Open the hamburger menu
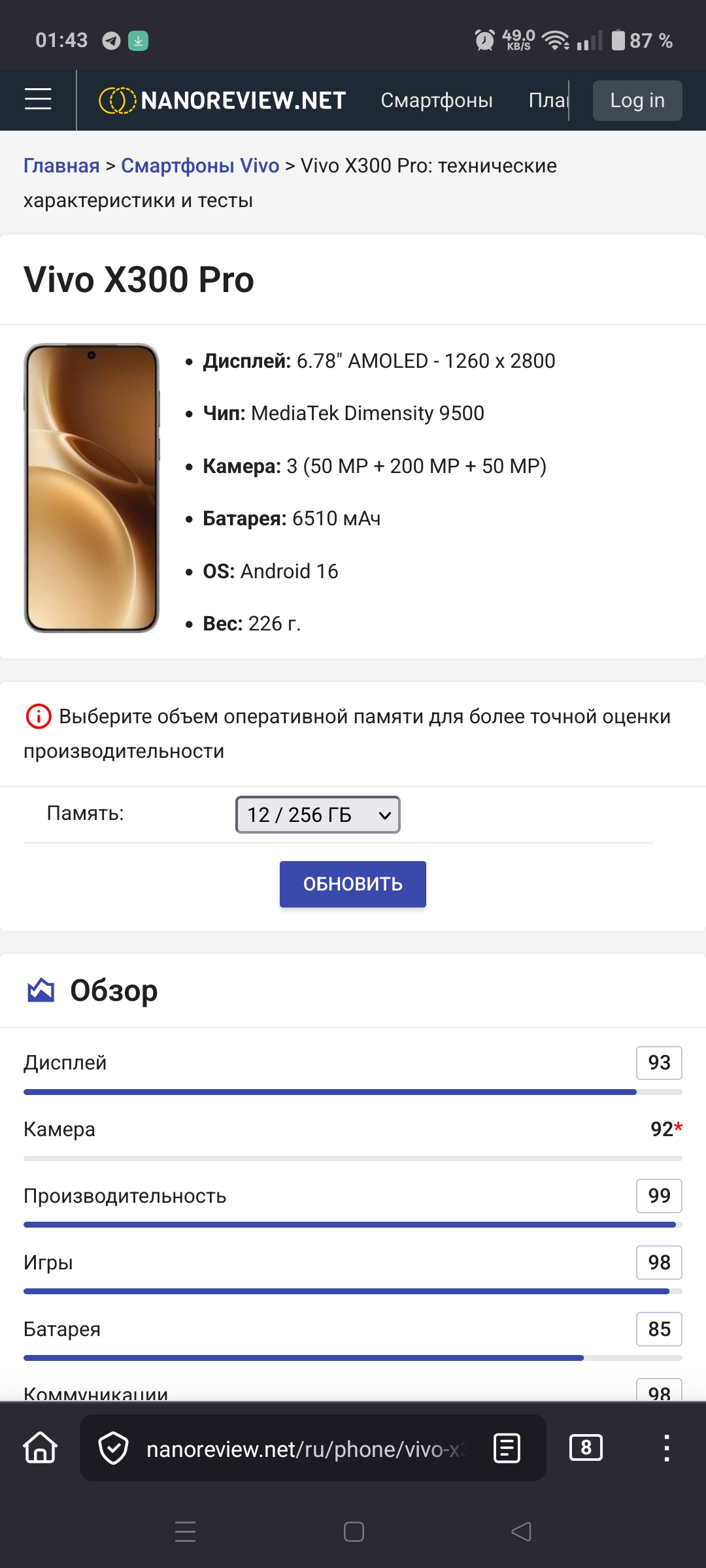The image size is (706, 1568). coord(38,99)
